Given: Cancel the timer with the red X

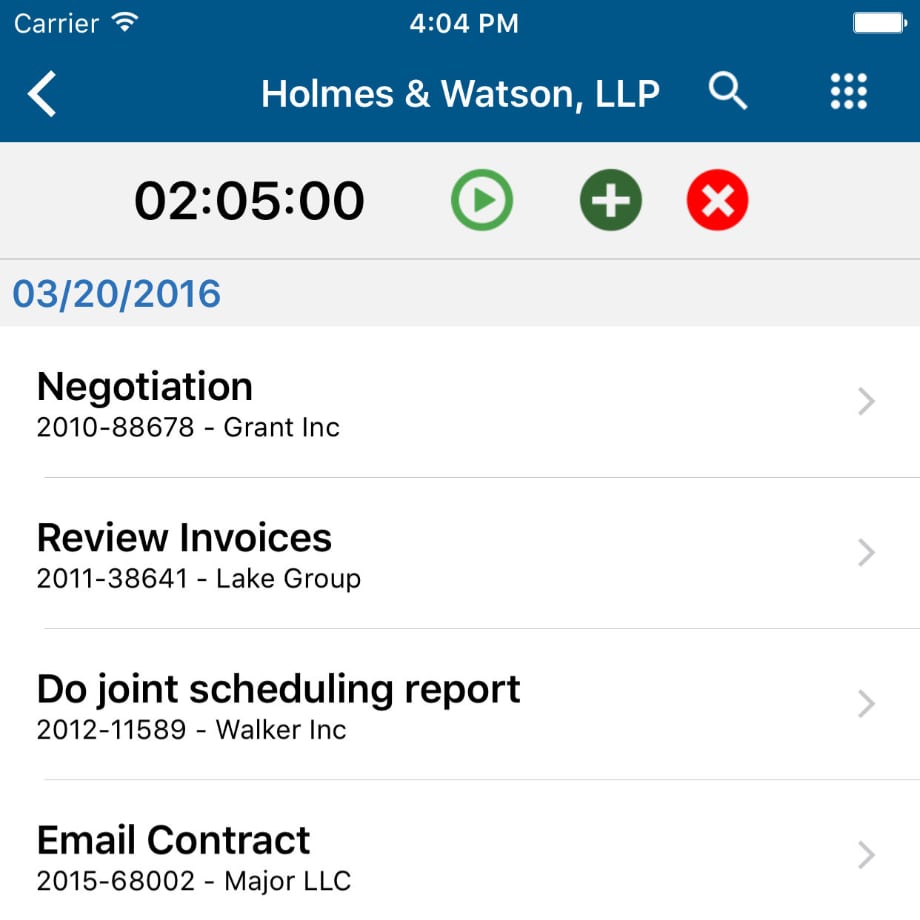Looking at the screenshot, I should click(717, 201).
